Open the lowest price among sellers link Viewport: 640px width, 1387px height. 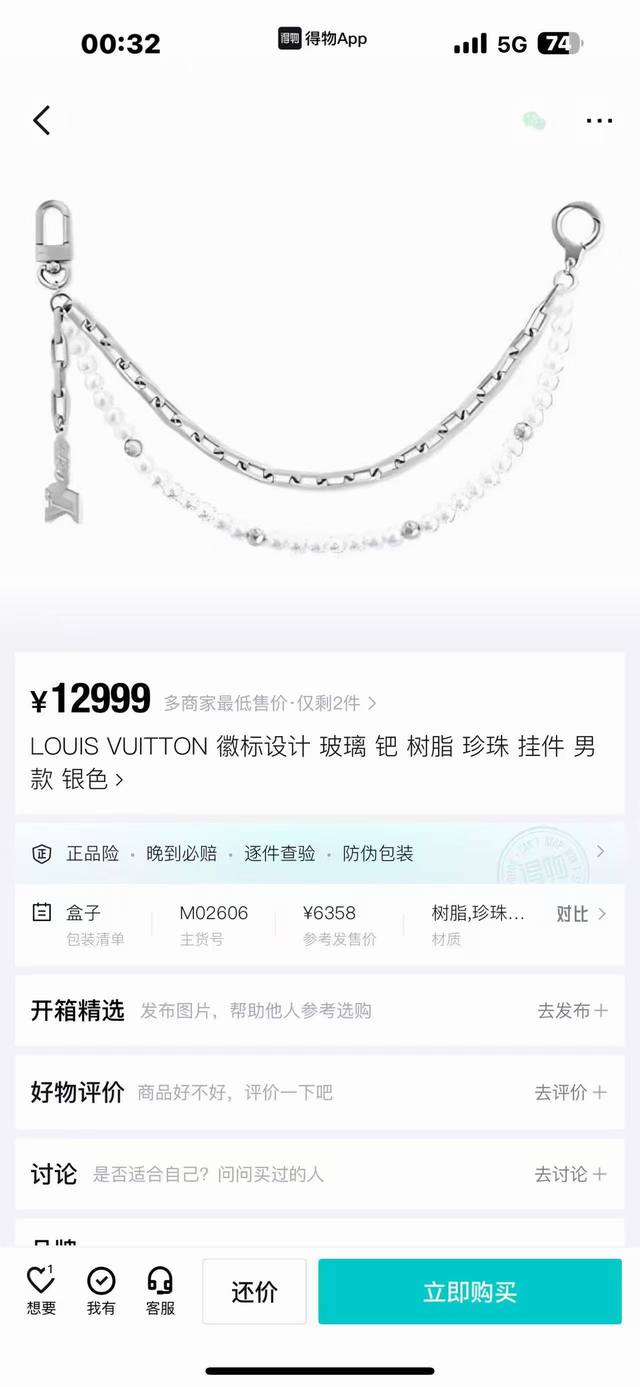pos(269,703)
